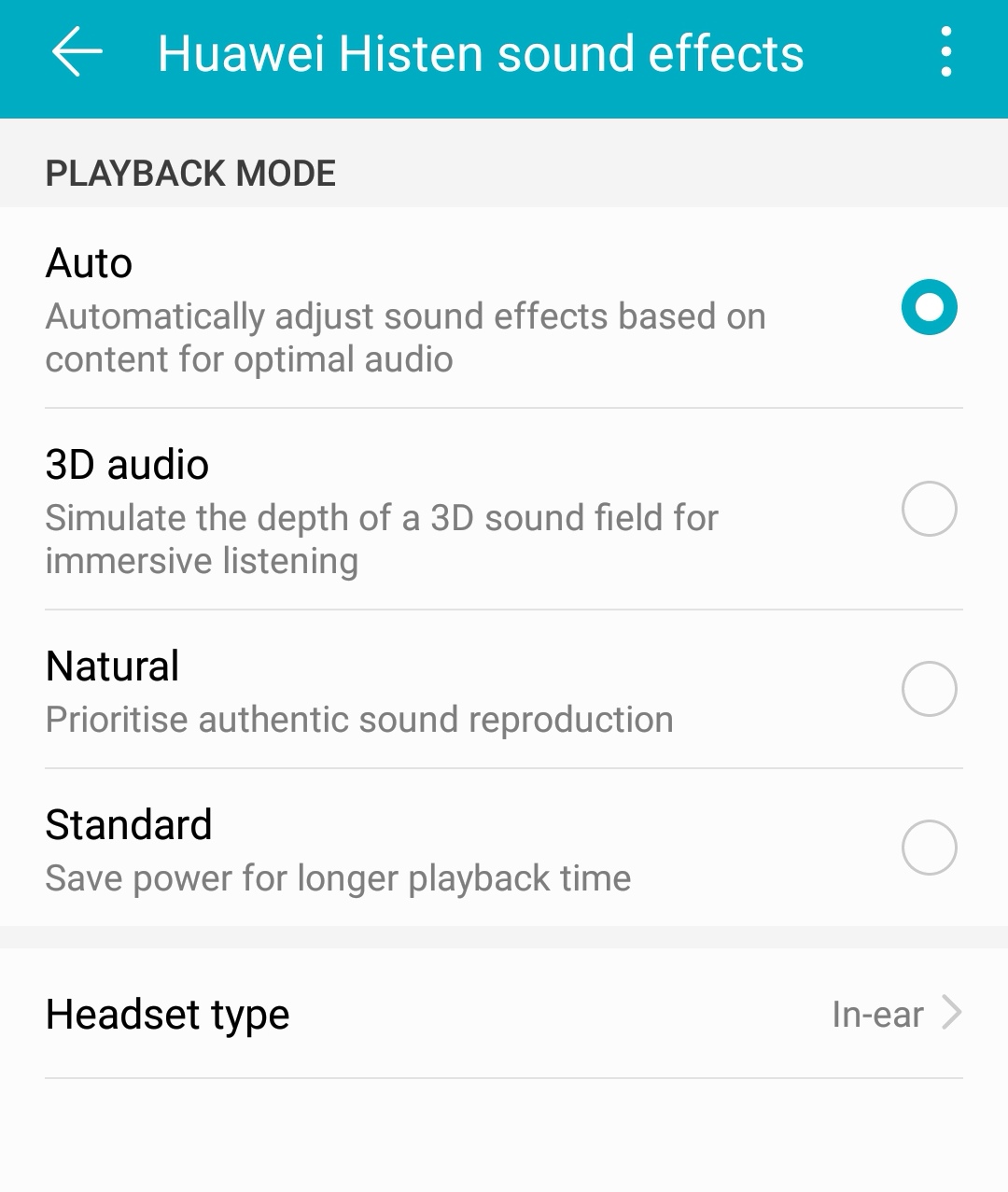Open the three-dot overflow menu
This screenshot has width=1008, height=1192.
pos(945,52)
